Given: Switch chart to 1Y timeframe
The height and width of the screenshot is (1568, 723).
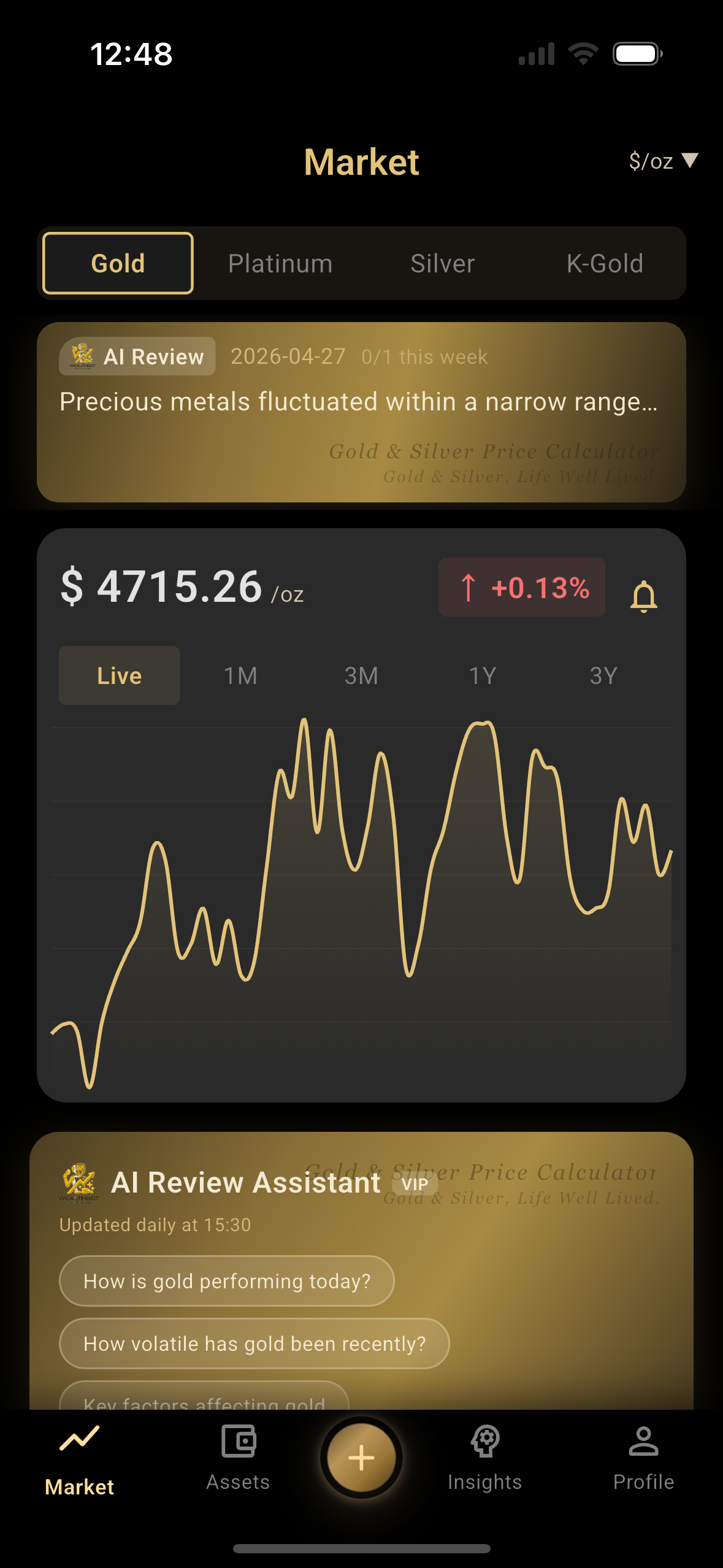Looking at the screenshot, I should click(482, 675).
